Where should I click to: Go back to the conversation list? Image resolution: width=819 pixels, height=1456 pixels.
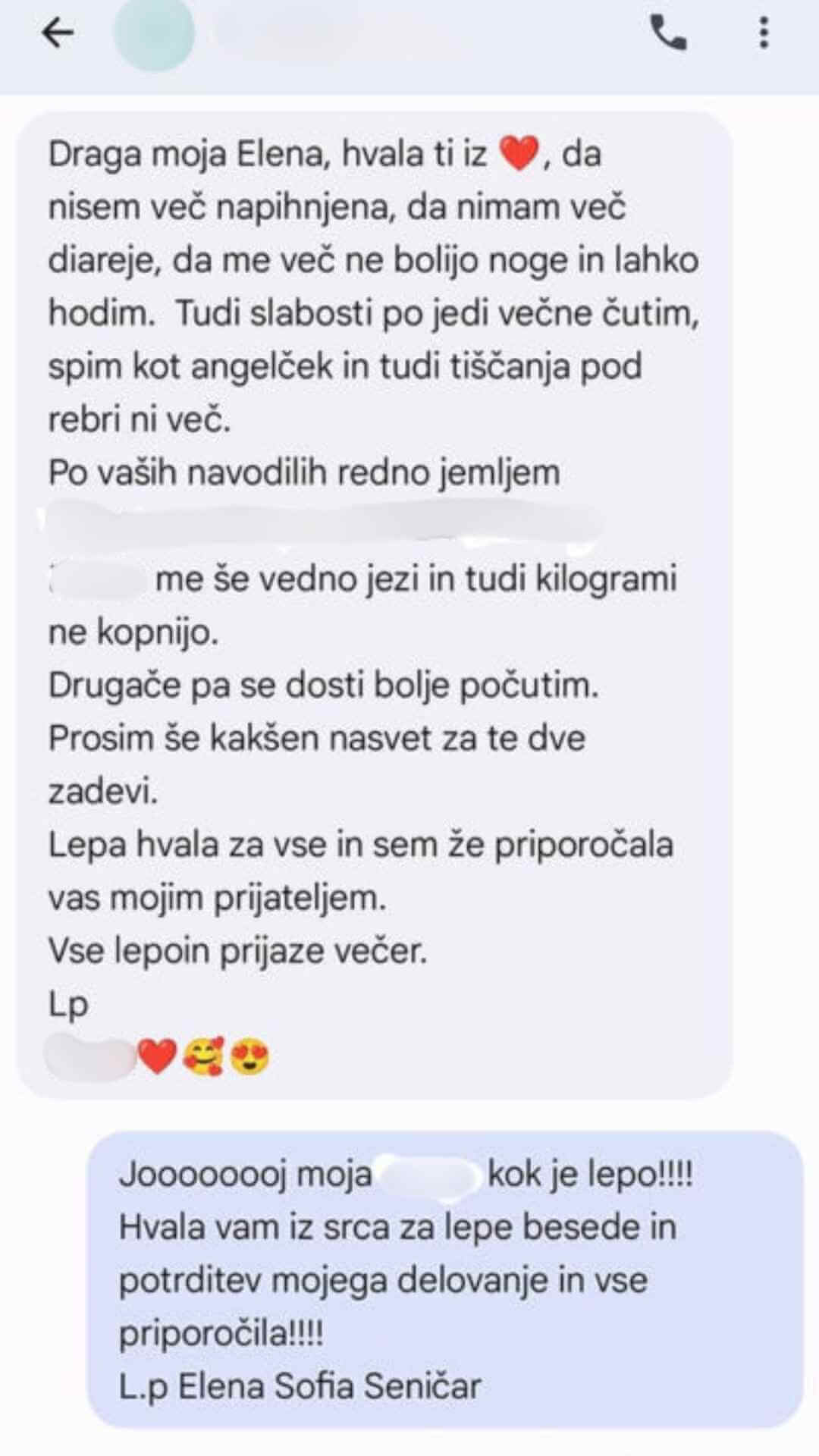58,33
